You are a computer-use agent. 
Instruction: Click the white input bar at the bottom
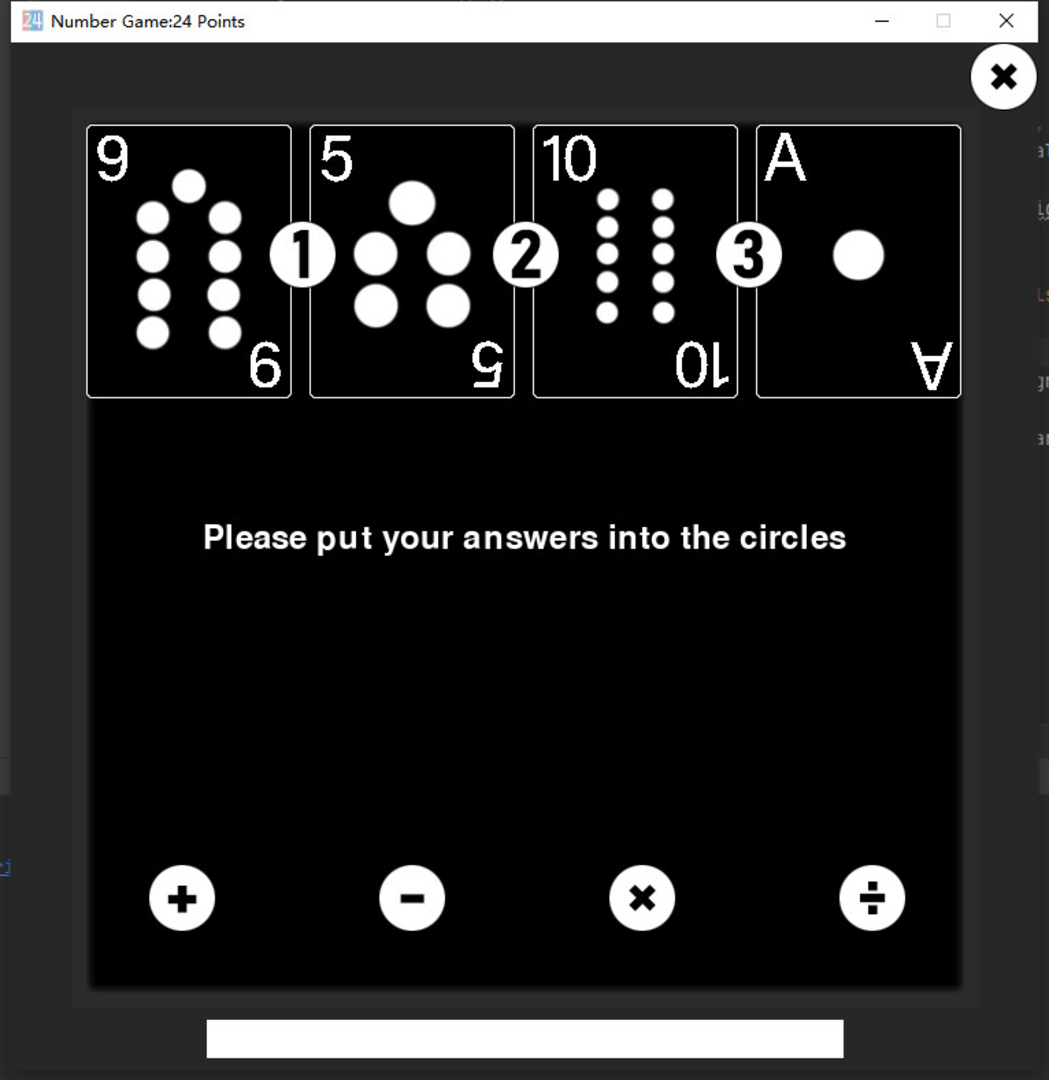coord(524,1038)
